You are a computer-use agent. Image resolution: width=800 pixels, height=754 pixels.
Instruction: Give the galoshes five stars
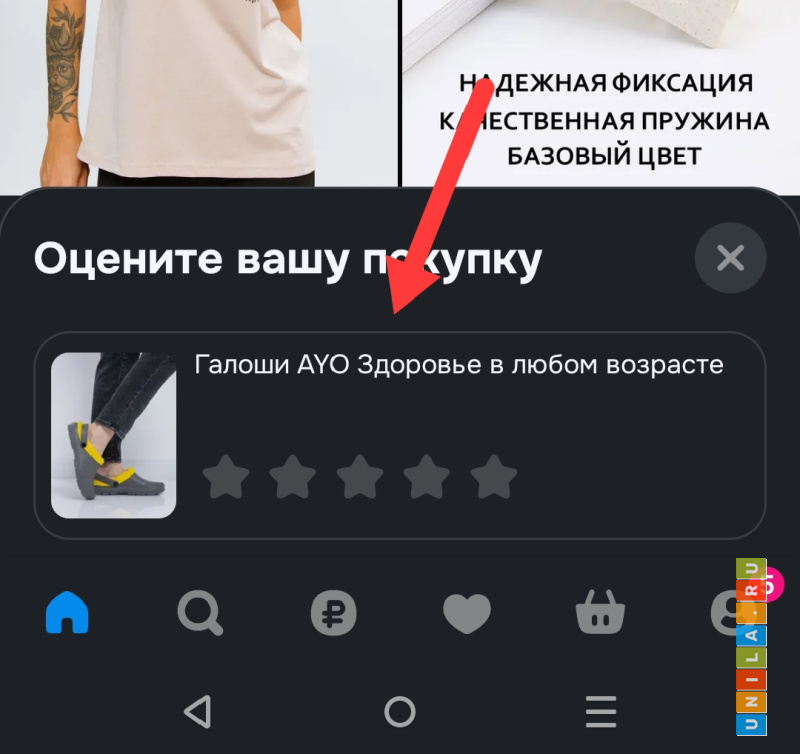coord(494,477)
